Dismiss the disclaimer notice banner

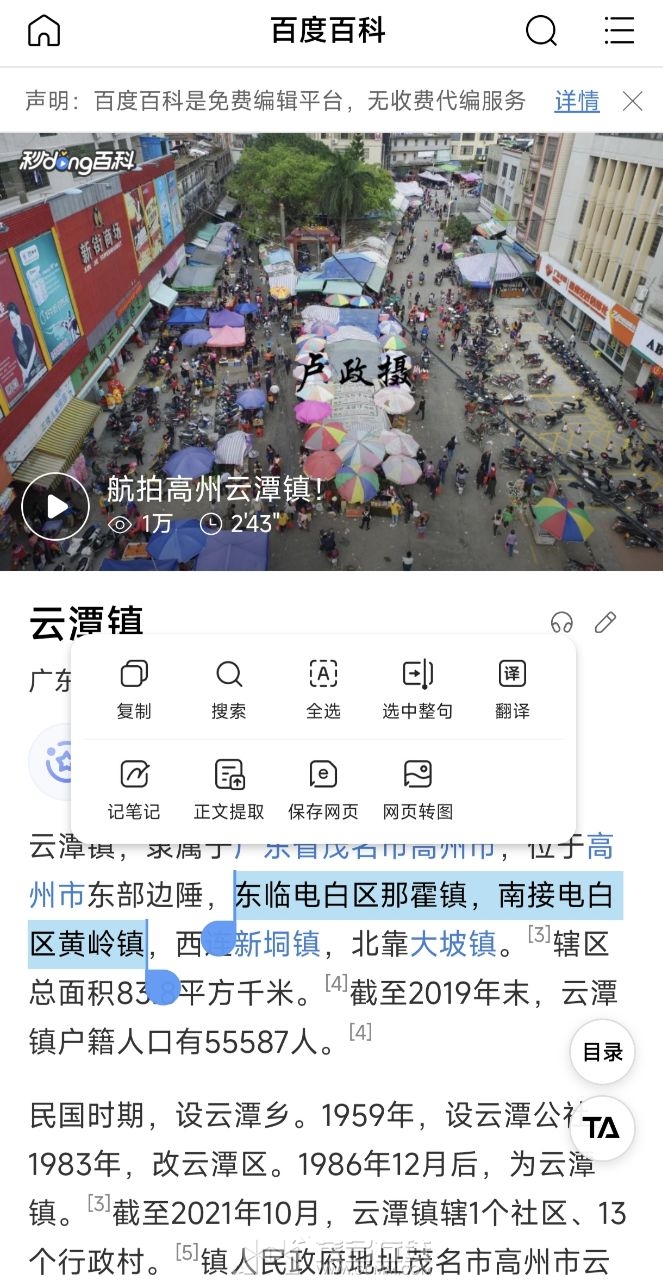tap(632, 101)
